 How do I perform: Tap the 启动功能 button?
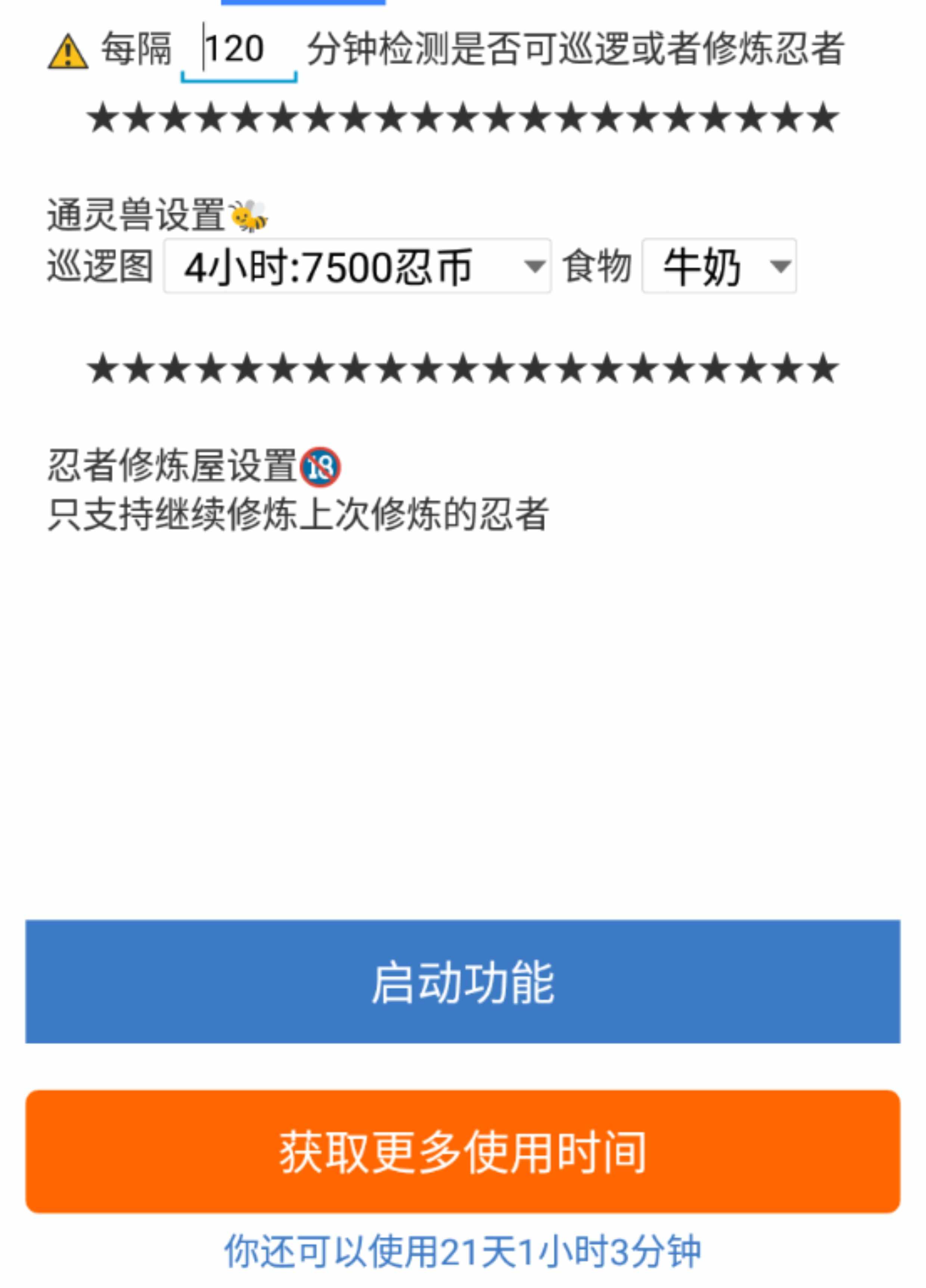[463, 982]
